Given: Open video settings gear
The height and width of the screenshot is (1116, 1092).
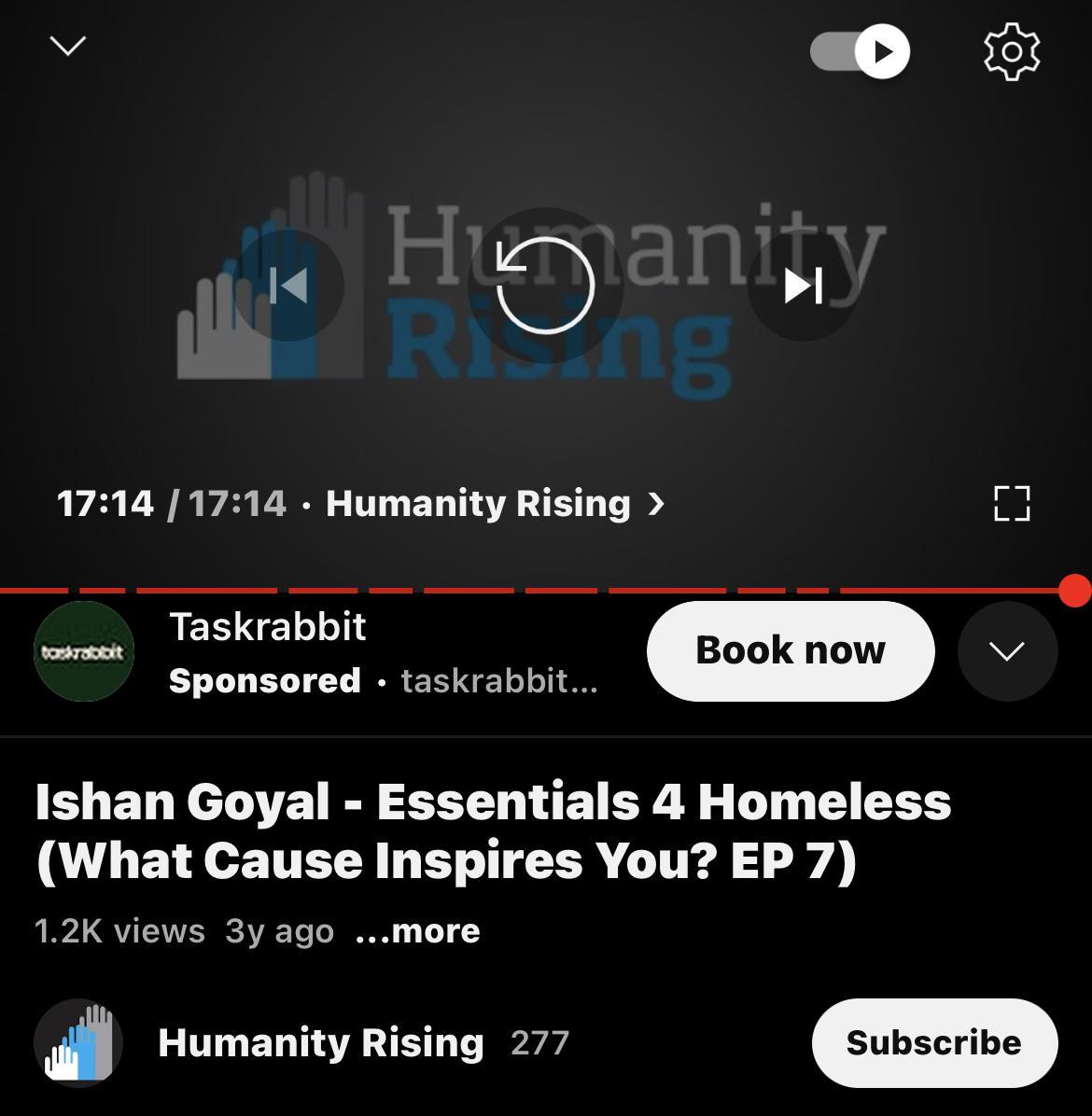Looking at the screenshot, I should [x=1012, y=51].
